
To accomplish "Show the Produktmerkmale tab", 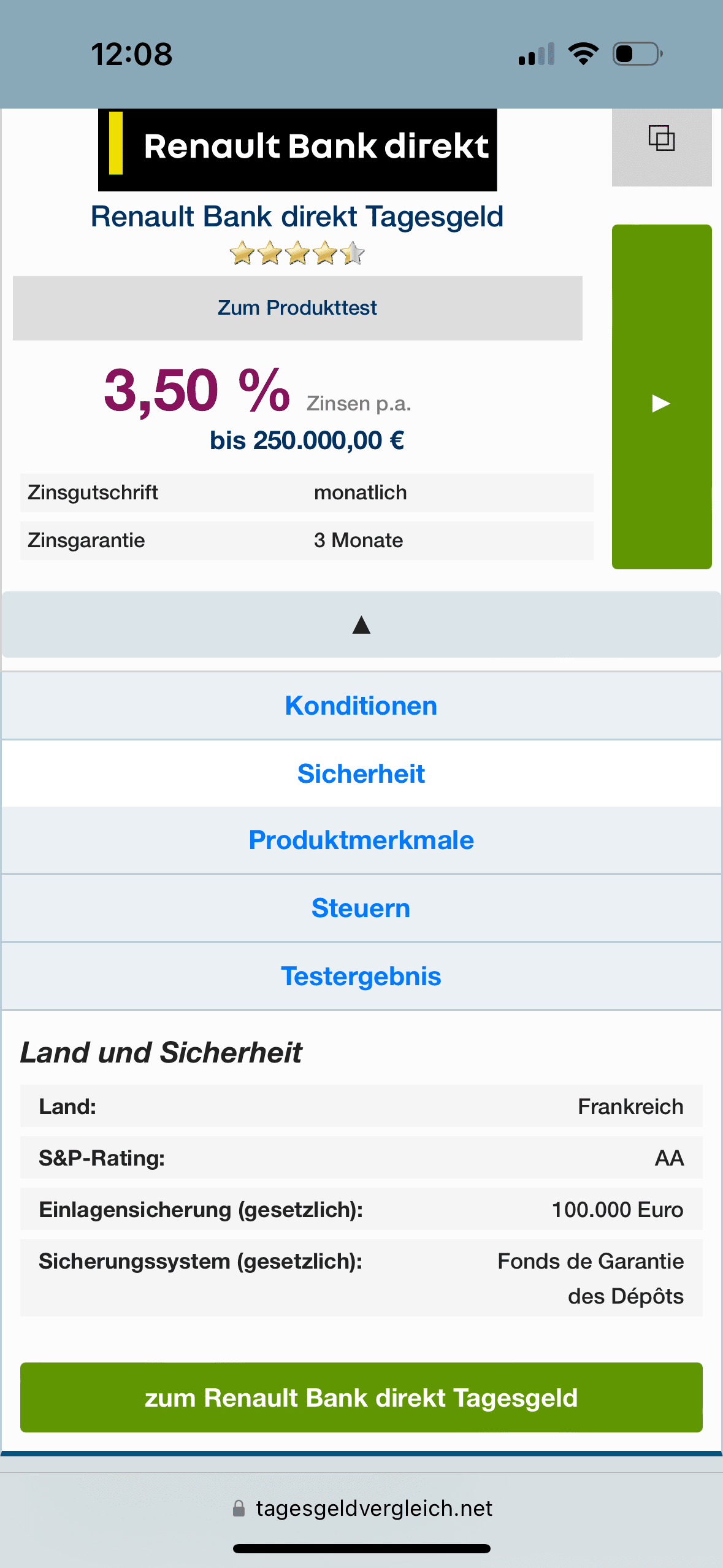I will click(361, 840).
